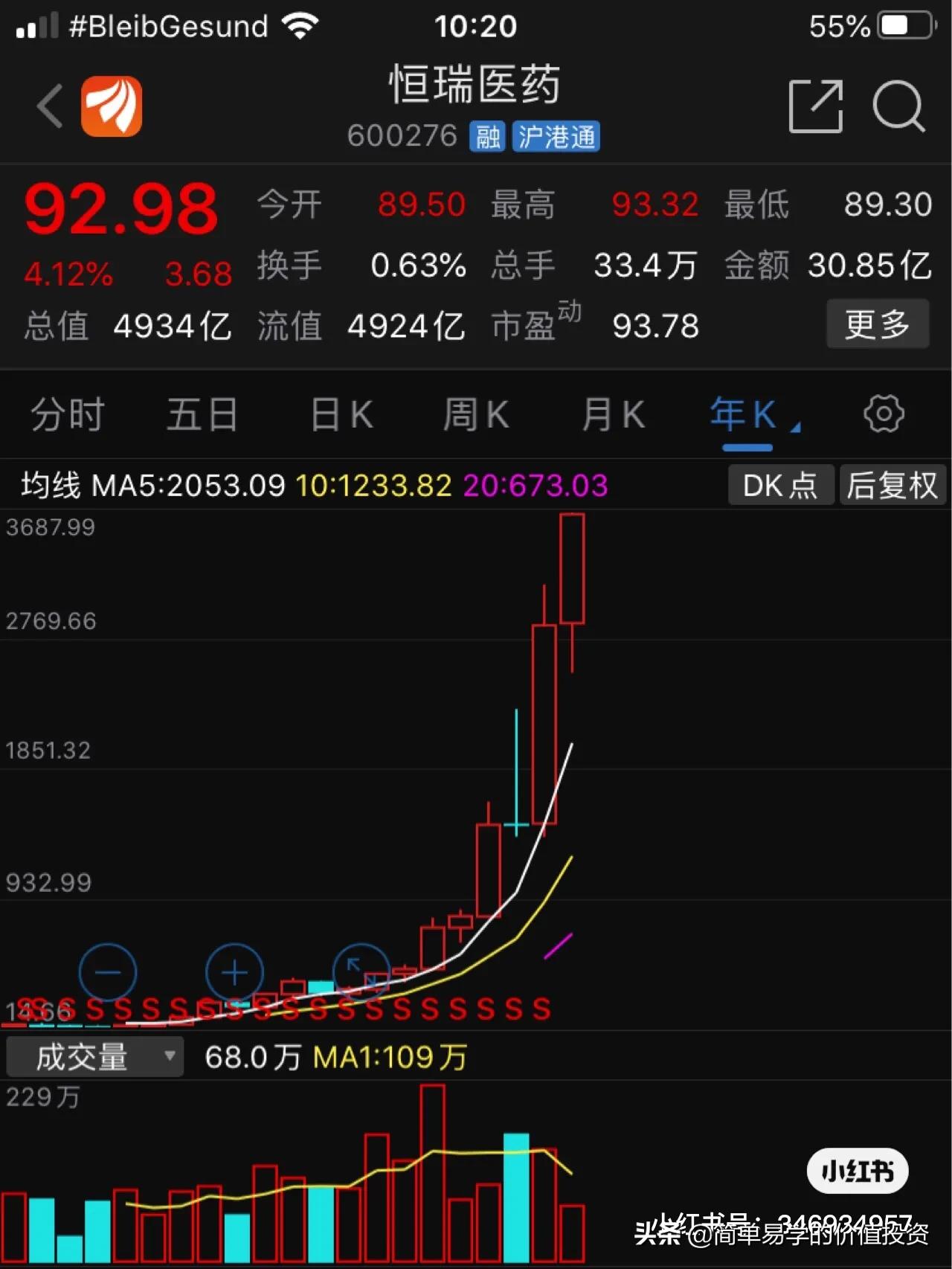The width and height of the screenshot is (952, 1269).
Task: Switch to the 五日 chart tab
Action: click(202, 414)
